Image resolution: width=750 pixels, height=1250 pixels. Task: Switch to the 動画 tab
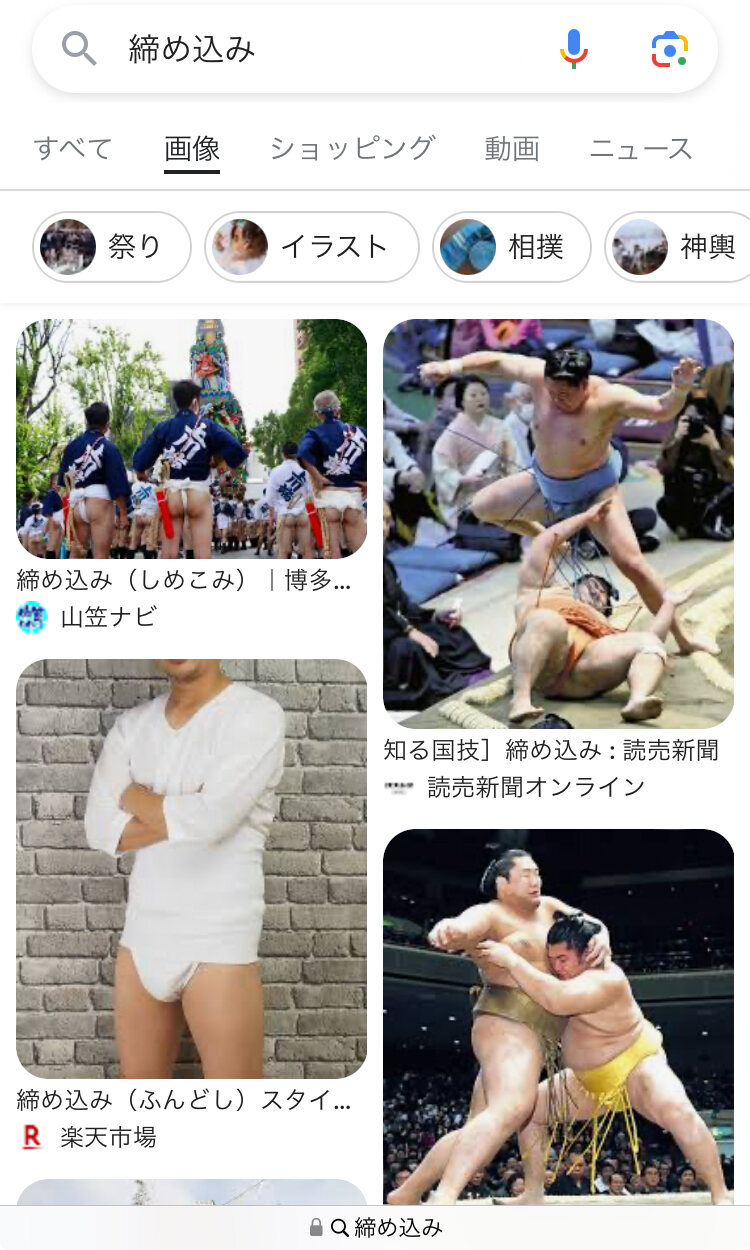512,149
